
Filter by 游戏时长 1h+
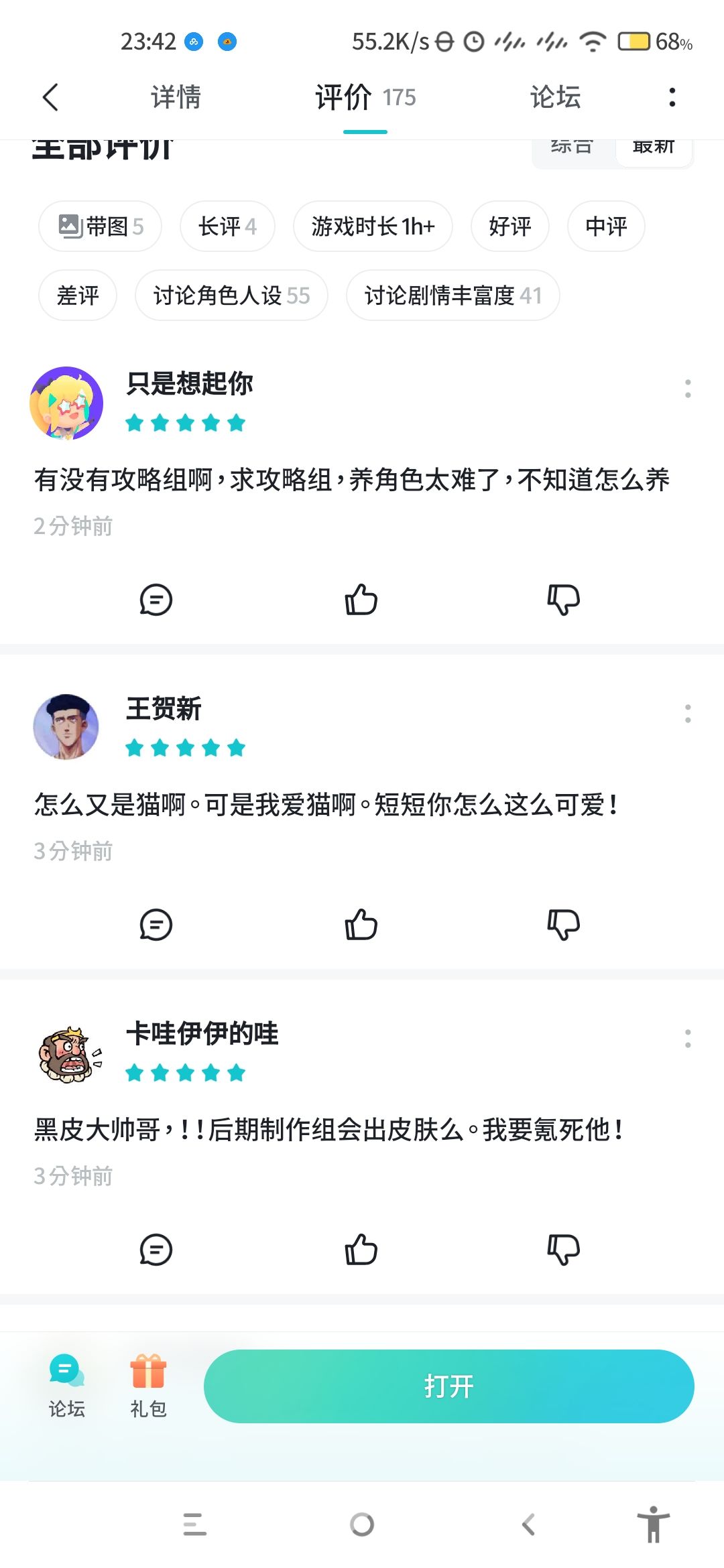pos(373,226)
